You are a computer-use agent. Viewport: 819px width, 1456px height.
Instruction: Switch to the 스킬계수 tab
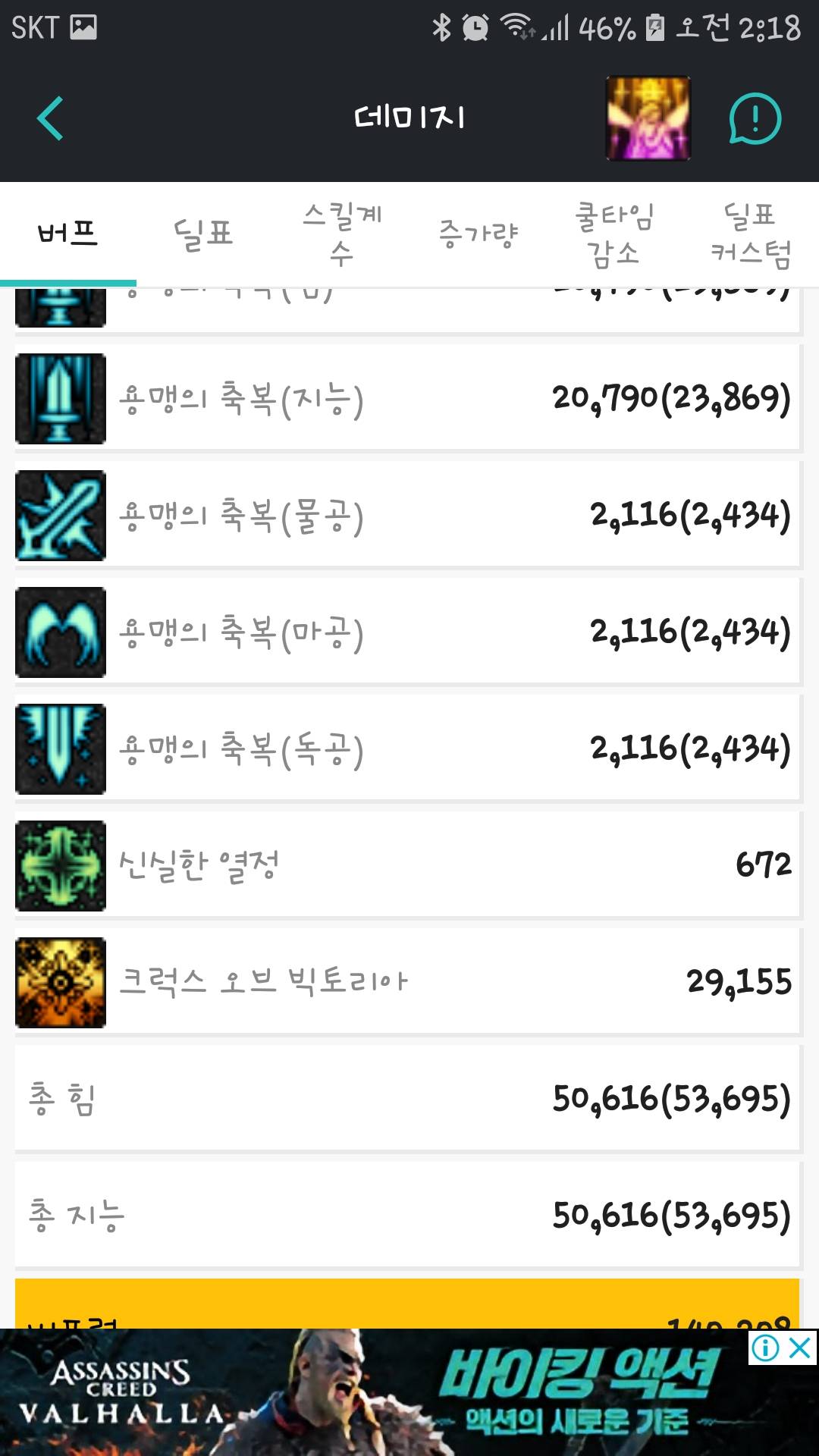pos(341,234)
